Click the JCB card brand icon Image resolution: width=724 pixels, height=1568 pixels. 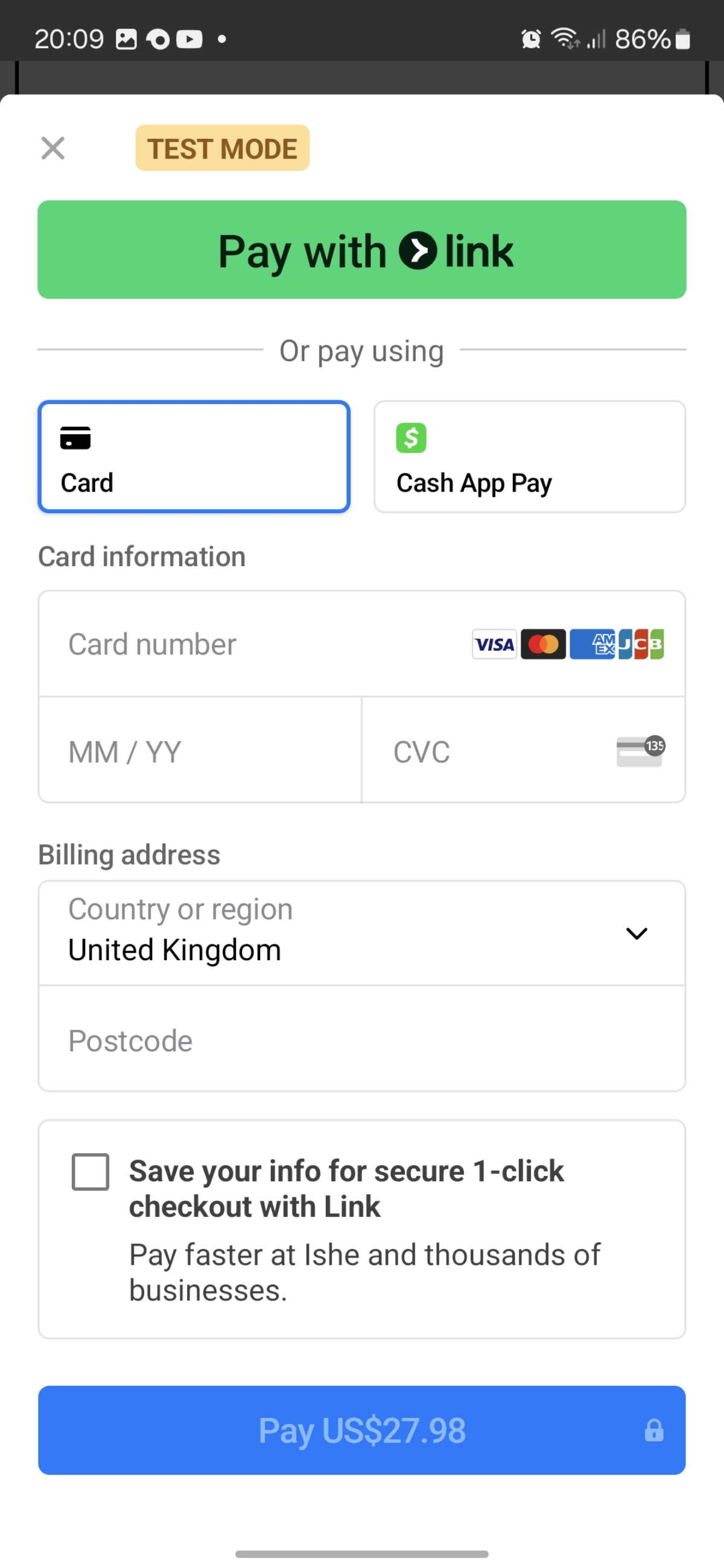(x=641, y=644)
